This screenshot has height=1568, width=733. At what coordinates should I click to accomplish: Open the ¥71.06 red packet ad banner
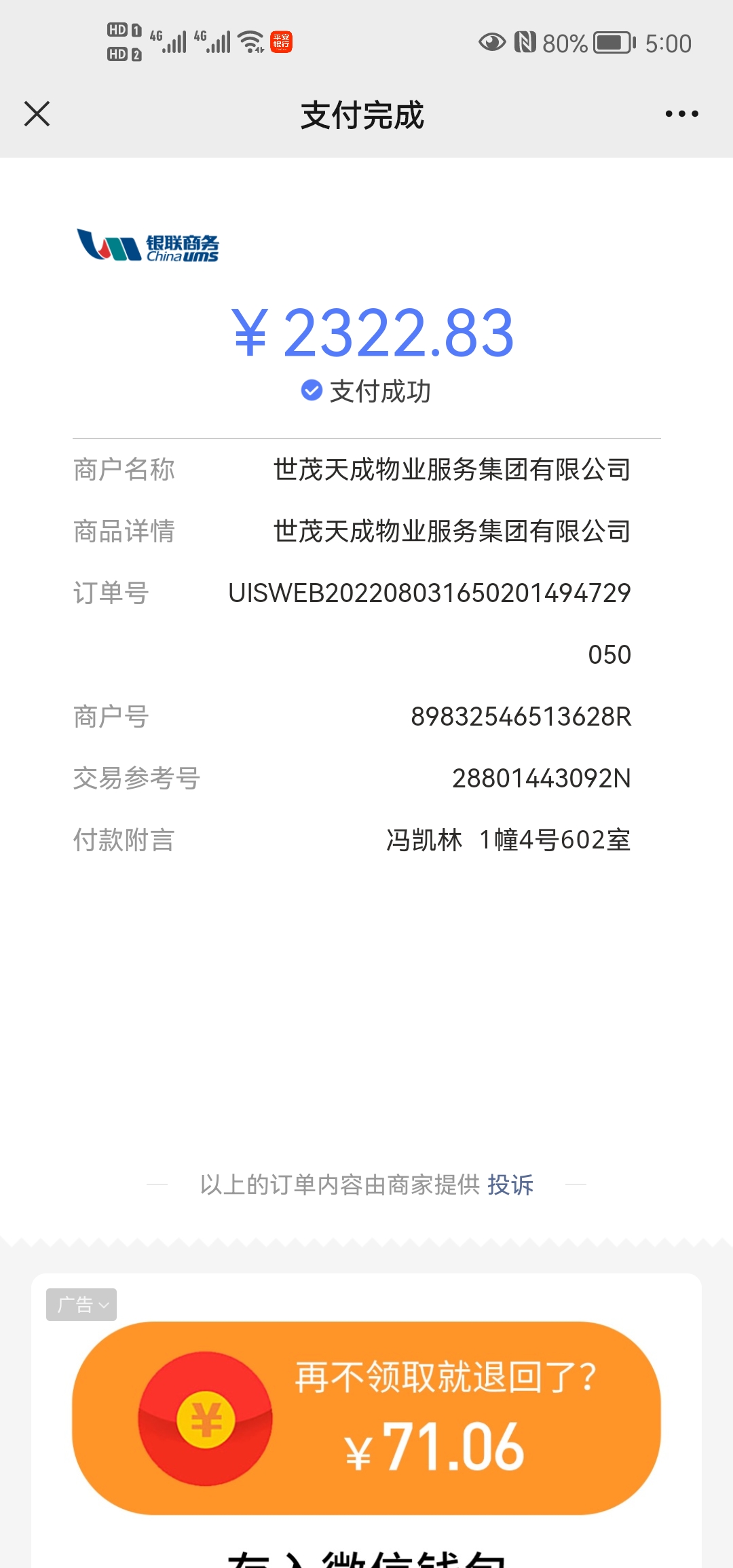pyautogui.click(x=366, y=1417)
